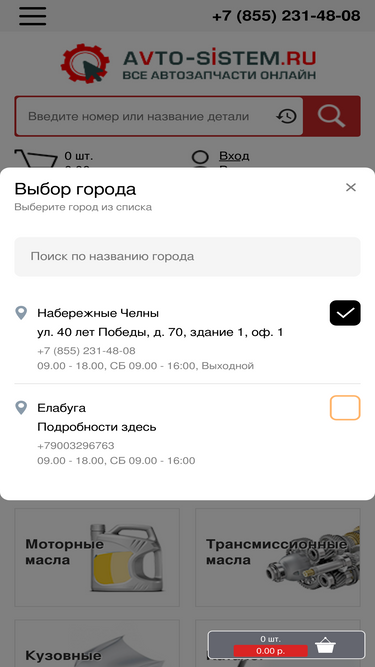Select the Елабуга checkbox
The height and width of the screenshot is (667, 375).
[x=345, y=408]
